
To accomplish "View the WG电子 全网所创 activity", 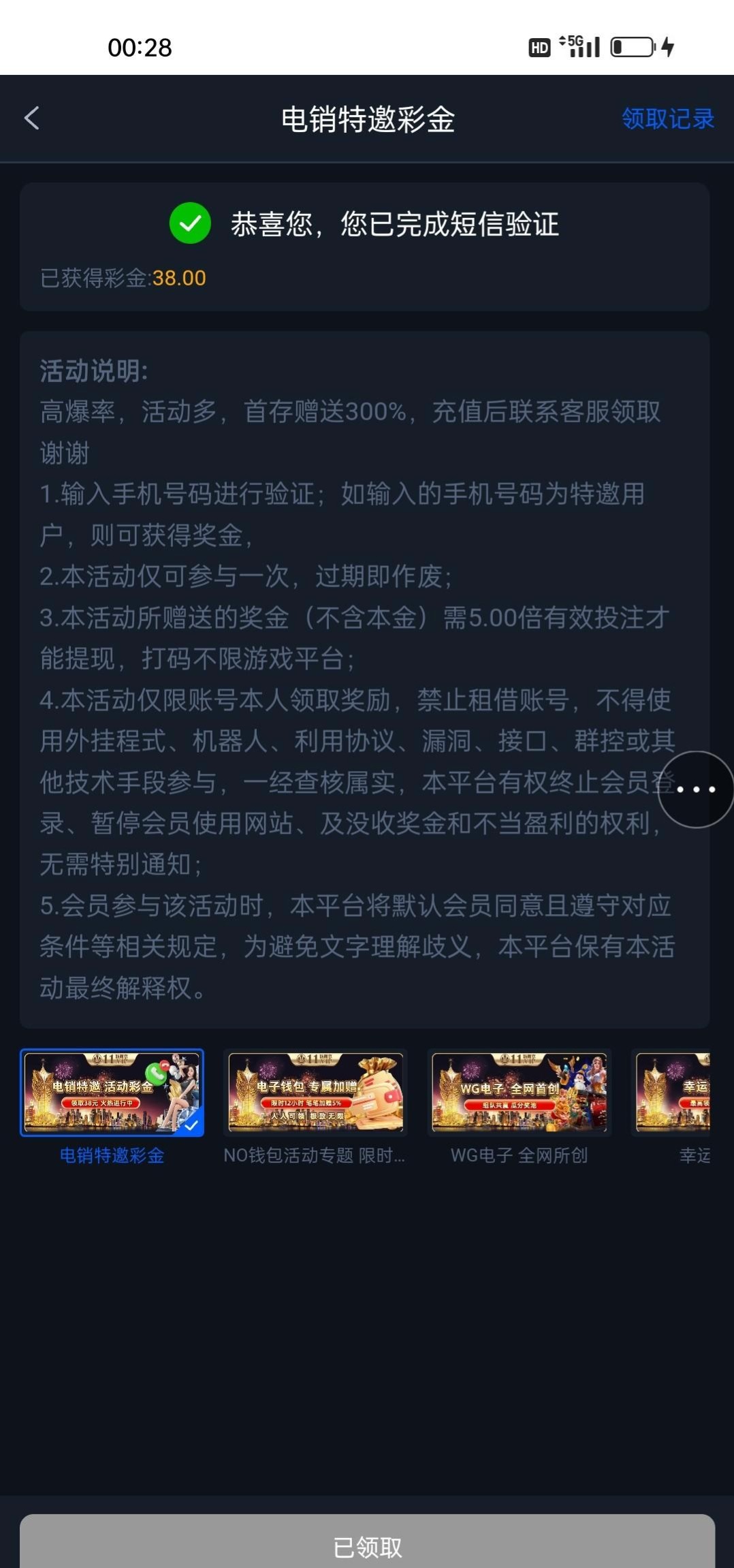I will (x=519, y=1093).
